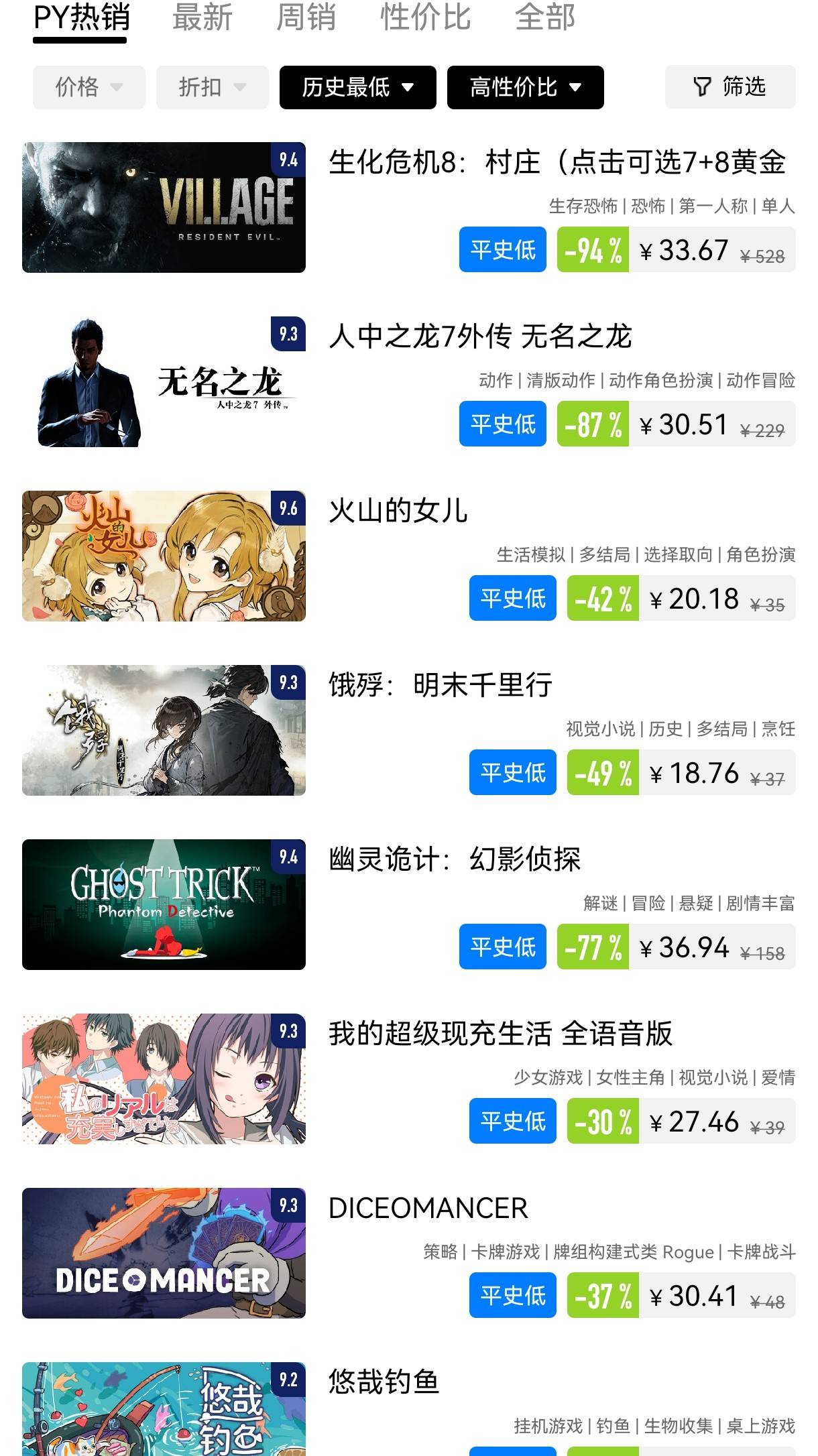This screenshot has width=818, height=1456.
Task: Open 人中之龙7外传 无名之龙 listing
Action: point(480,337)
